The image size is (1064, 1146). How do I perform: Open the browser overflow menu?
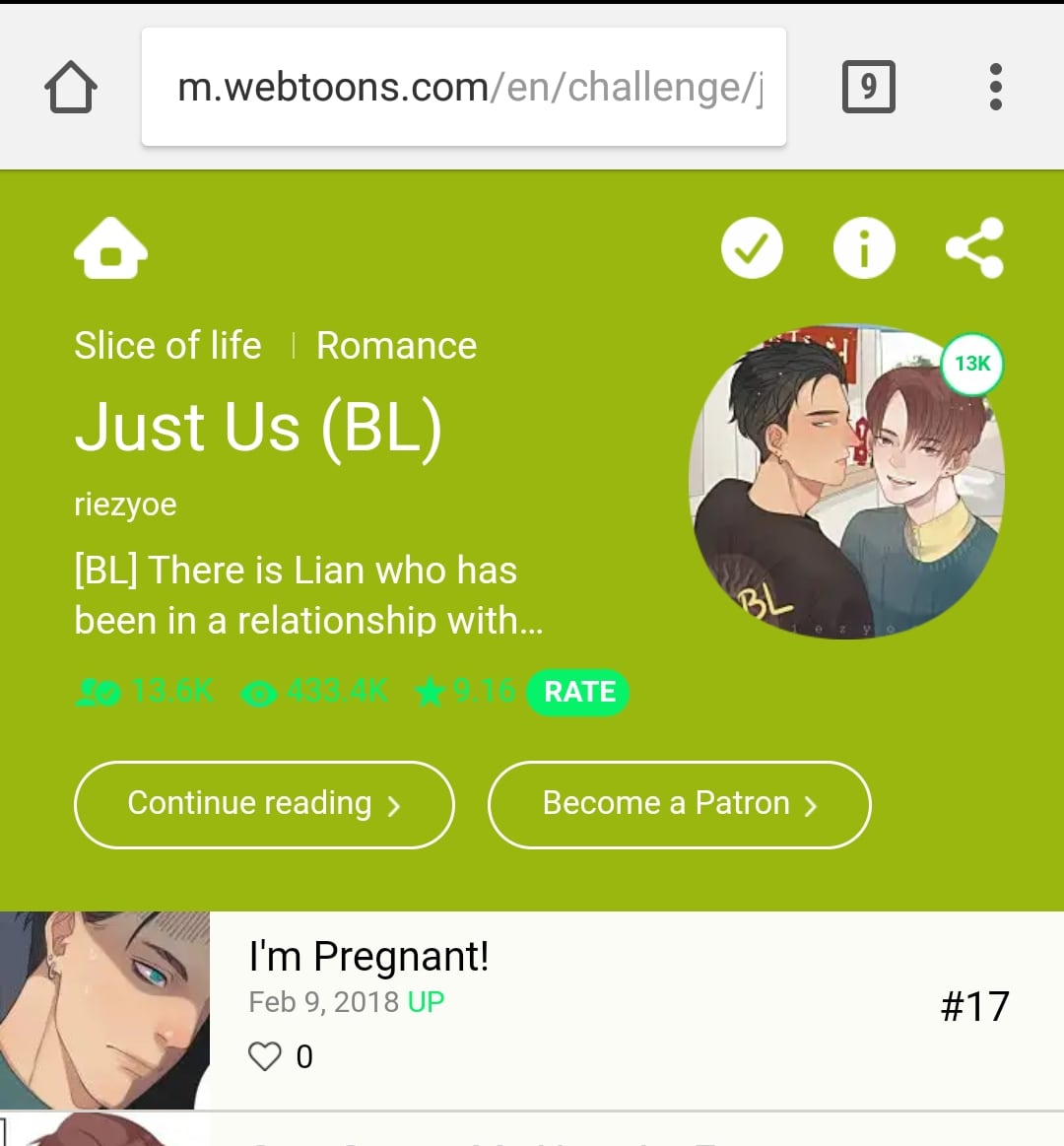click(995, 87)
